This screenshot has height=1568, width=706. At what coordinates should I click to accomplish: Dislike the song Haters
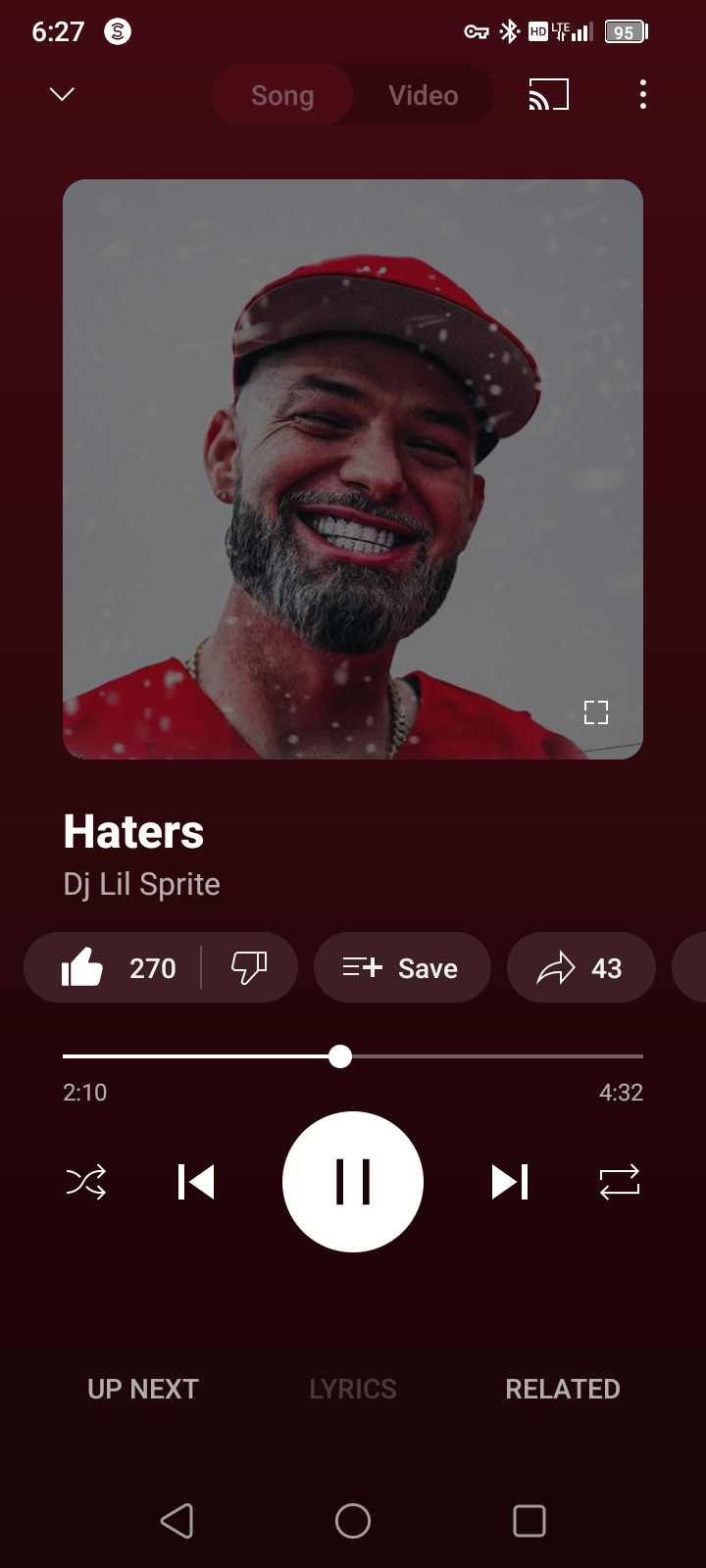click(x=249, y=968)
